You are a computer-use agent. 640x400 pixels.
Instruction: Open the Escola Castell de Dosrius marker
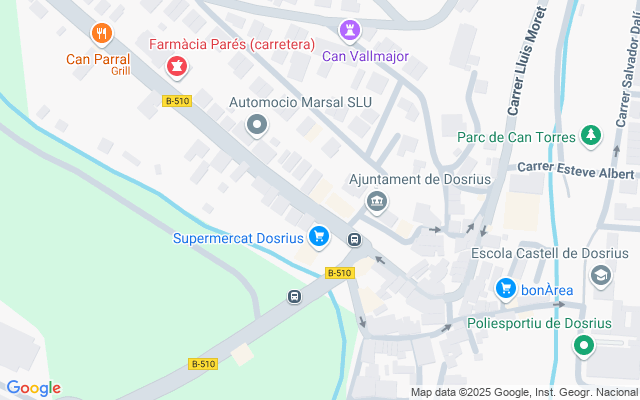(x=601, y=275)
